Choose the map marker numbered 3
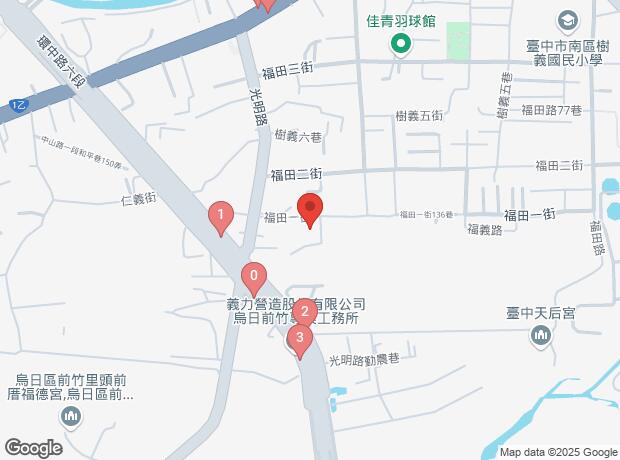The image size is (620, 460). tap(299, 338)
